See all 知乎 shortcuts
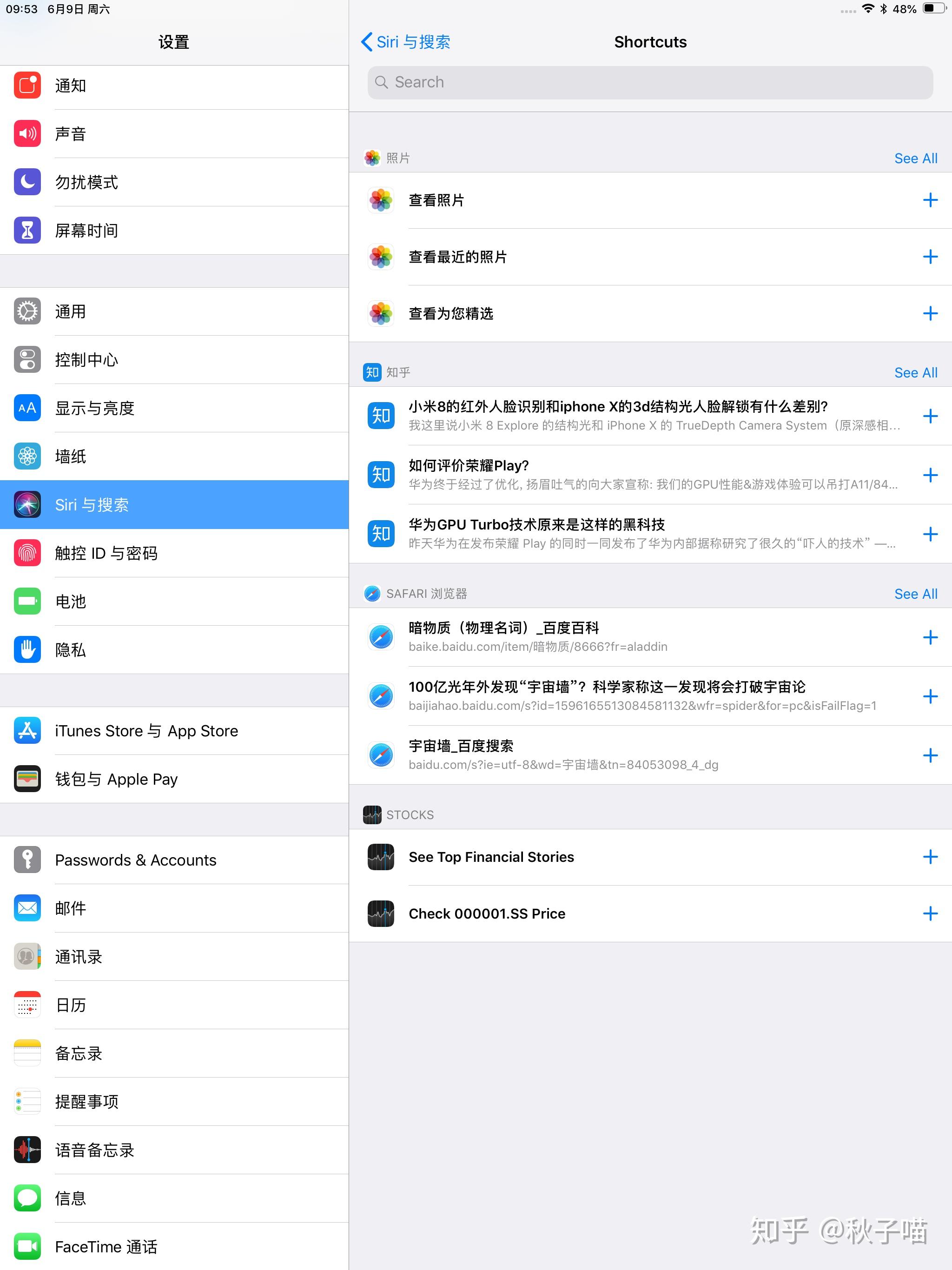Screen dimensions: 952x1270 pyautogui.click(x=915, y=373)
